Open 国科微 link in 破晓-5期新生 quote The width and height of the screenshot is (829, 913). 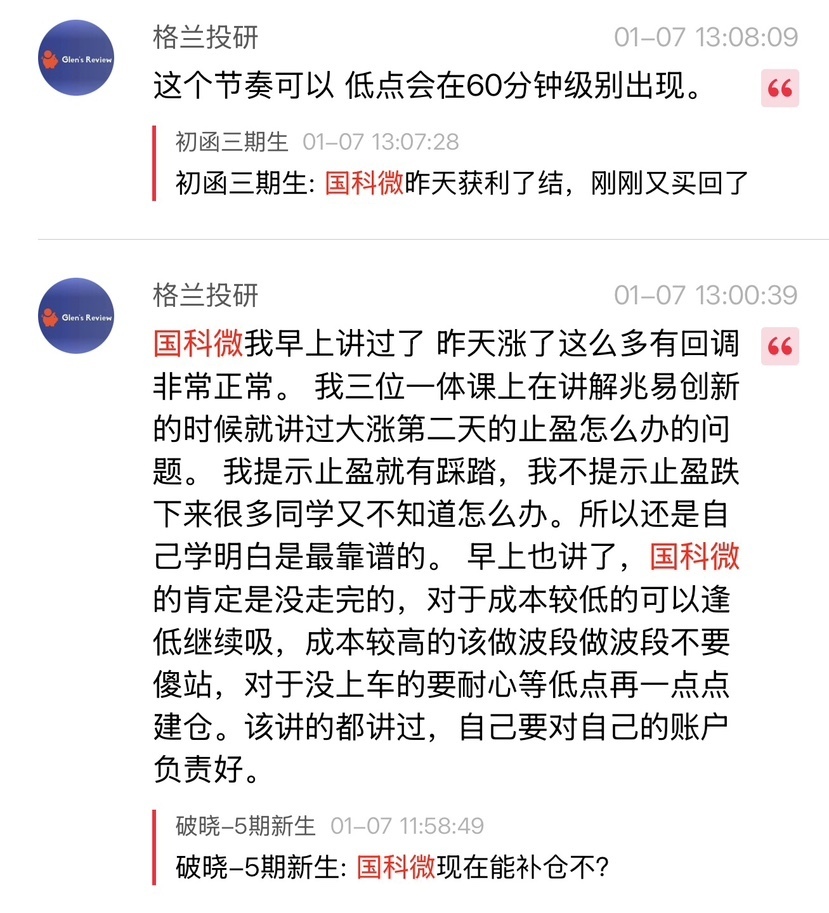tap(396, 867)
